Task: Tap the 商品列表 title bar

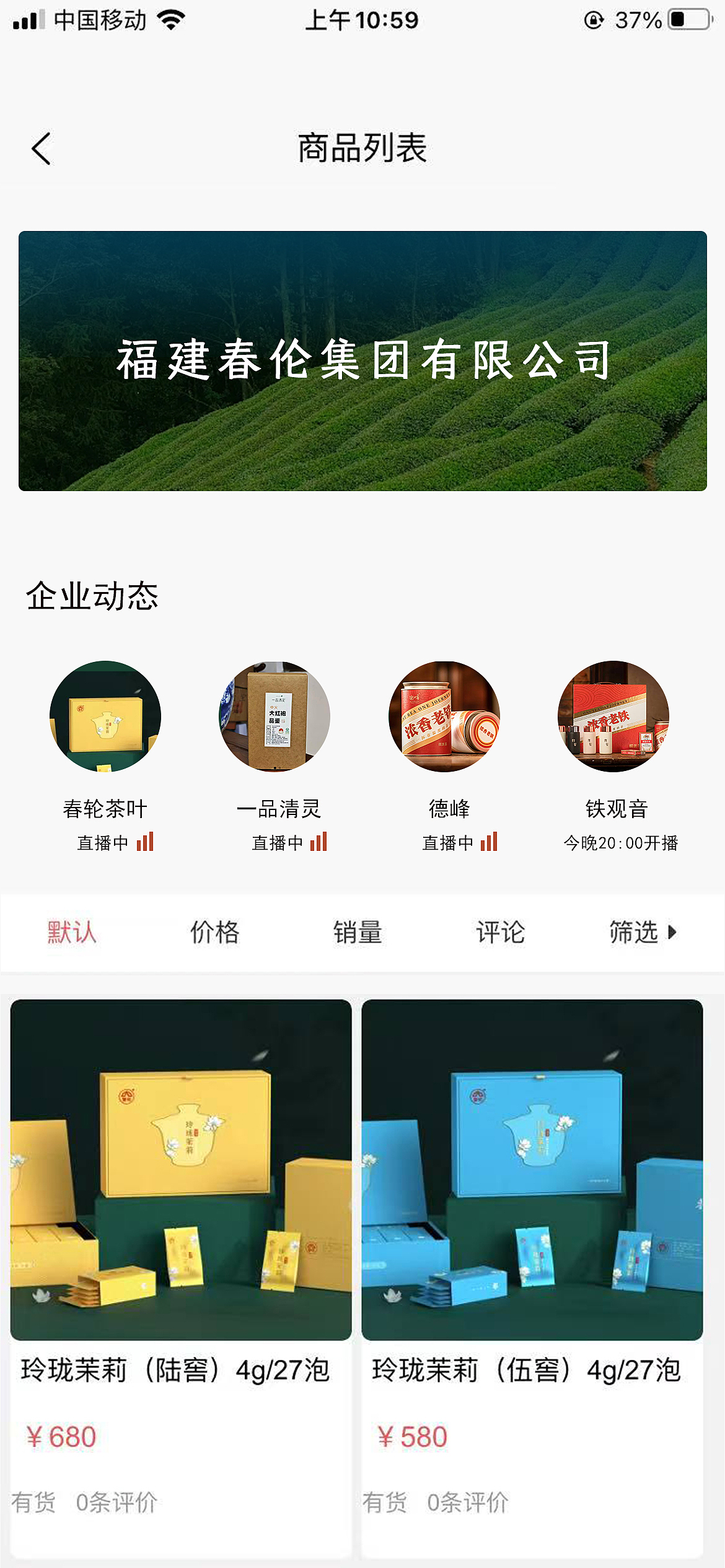Action: (362, 147)
